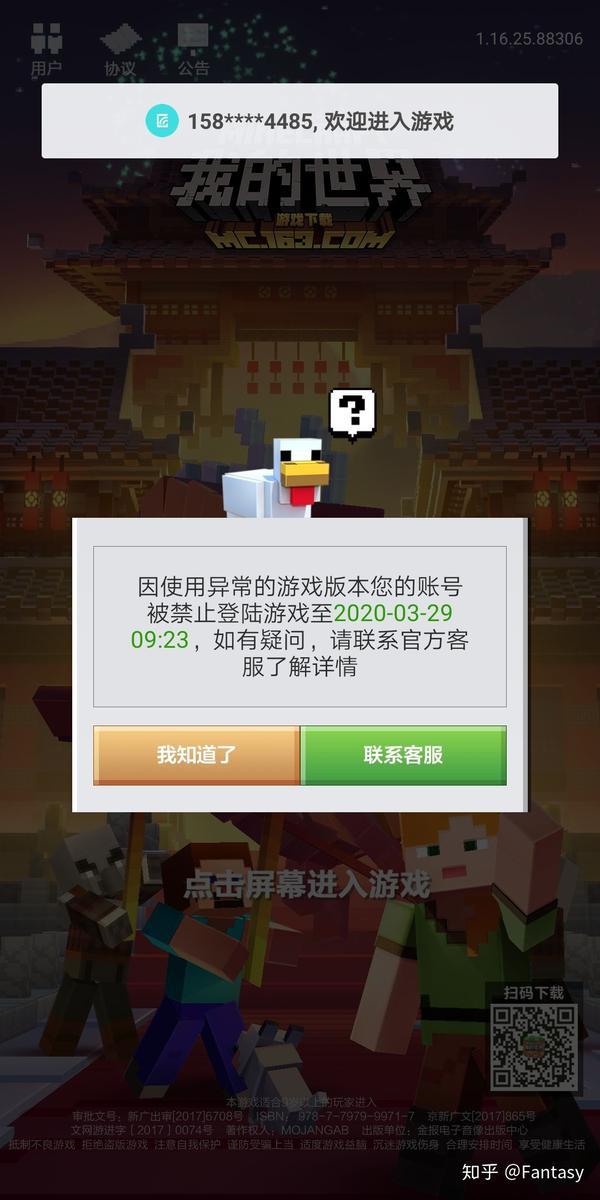Open the 协议 agreement page
The image size is (600, 1200).
pyautogui.click(x=120, y=50)
